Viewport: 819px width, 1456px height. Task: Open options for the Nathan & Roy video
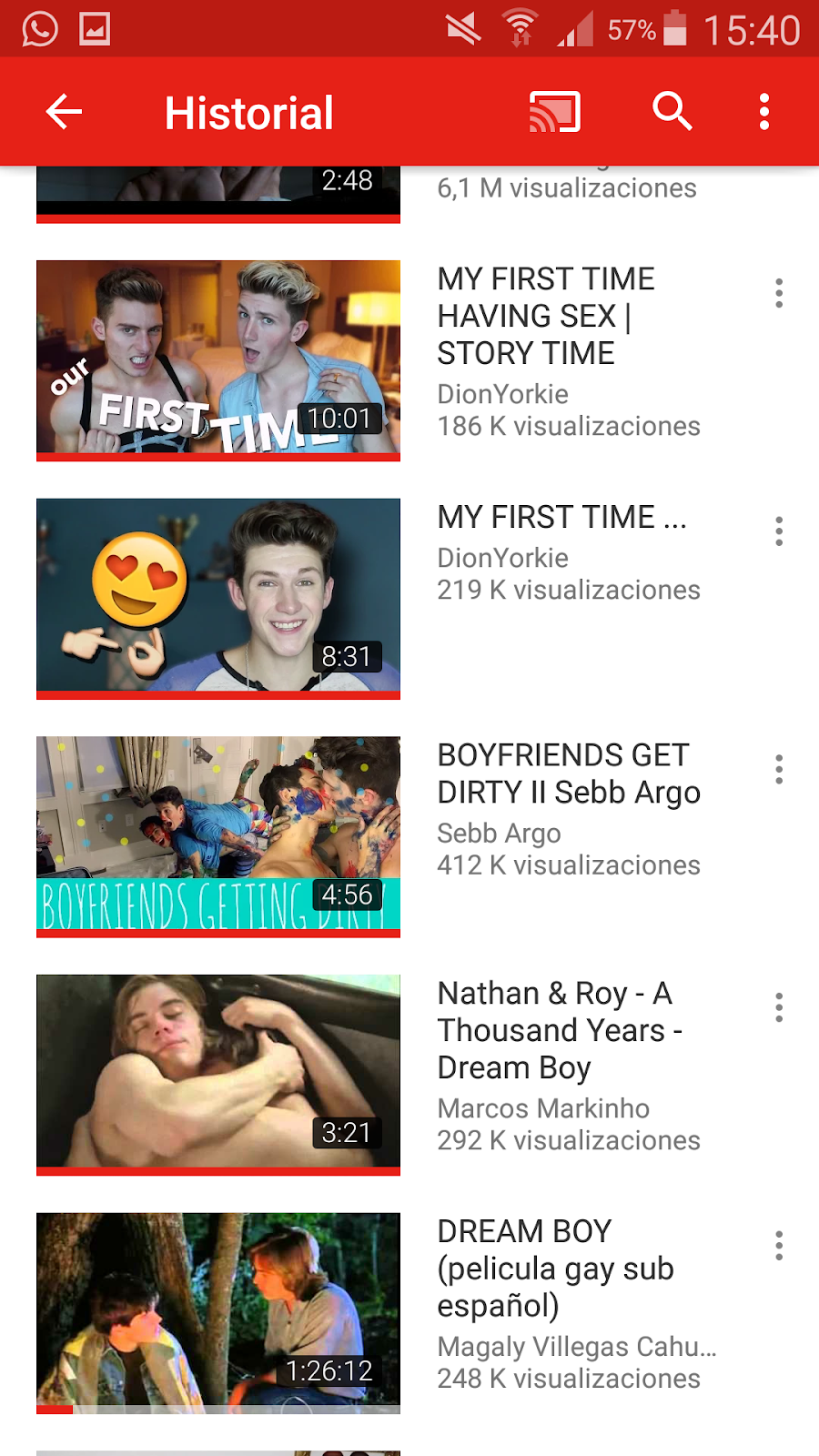click(779, 1007)
